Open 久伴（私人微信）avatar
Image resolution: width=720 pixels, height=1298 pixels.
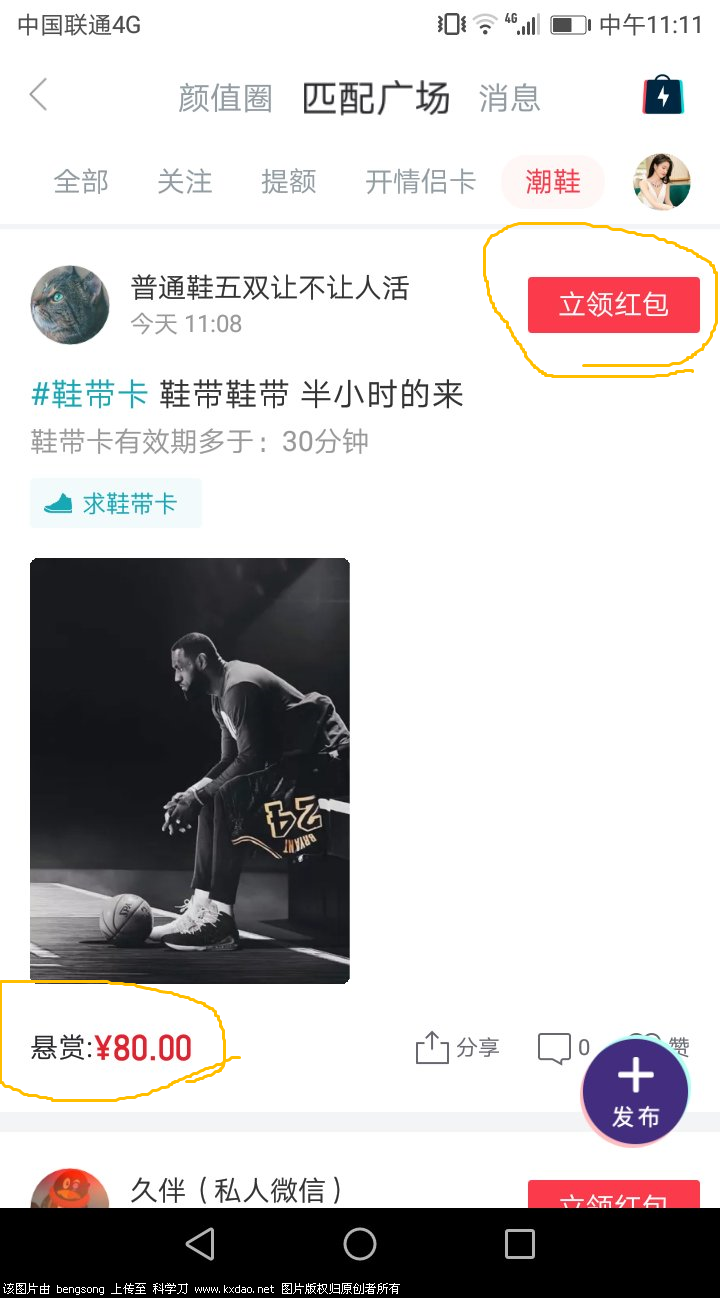point(70,1190)
